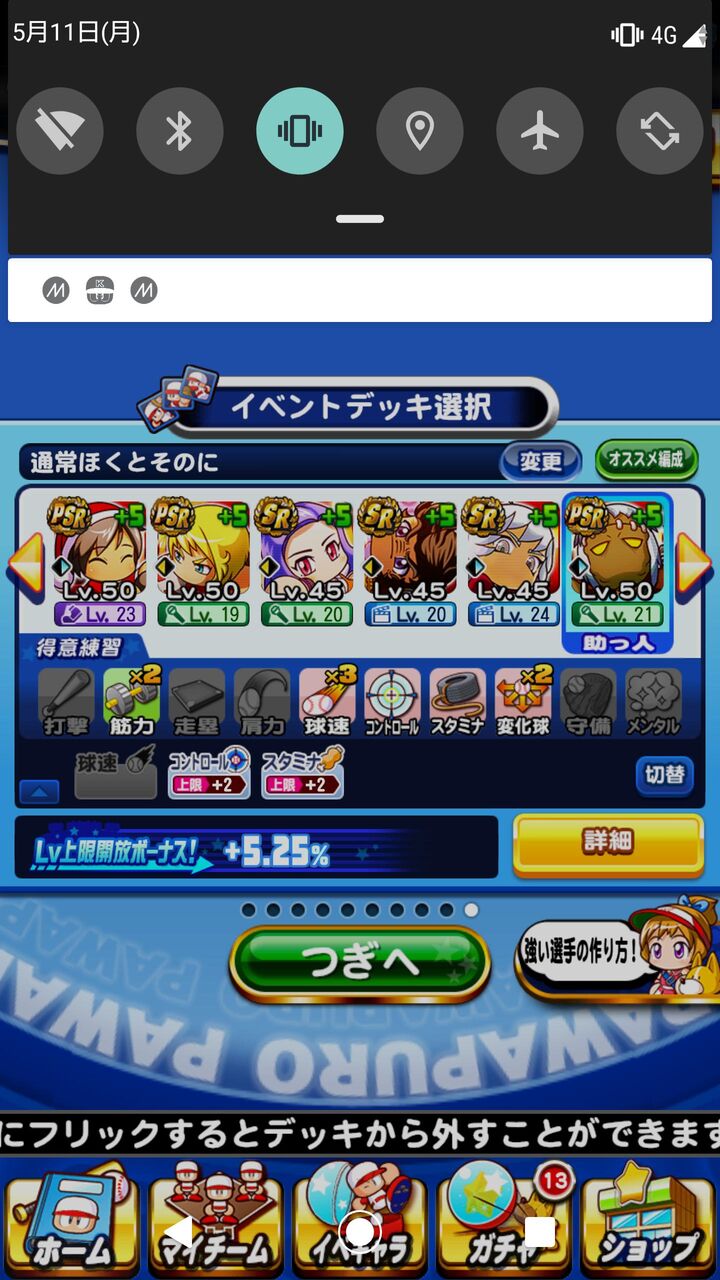Tap the last page indicator dot
This screenshot has height=1280, width=720.
(x=472, y=908)
